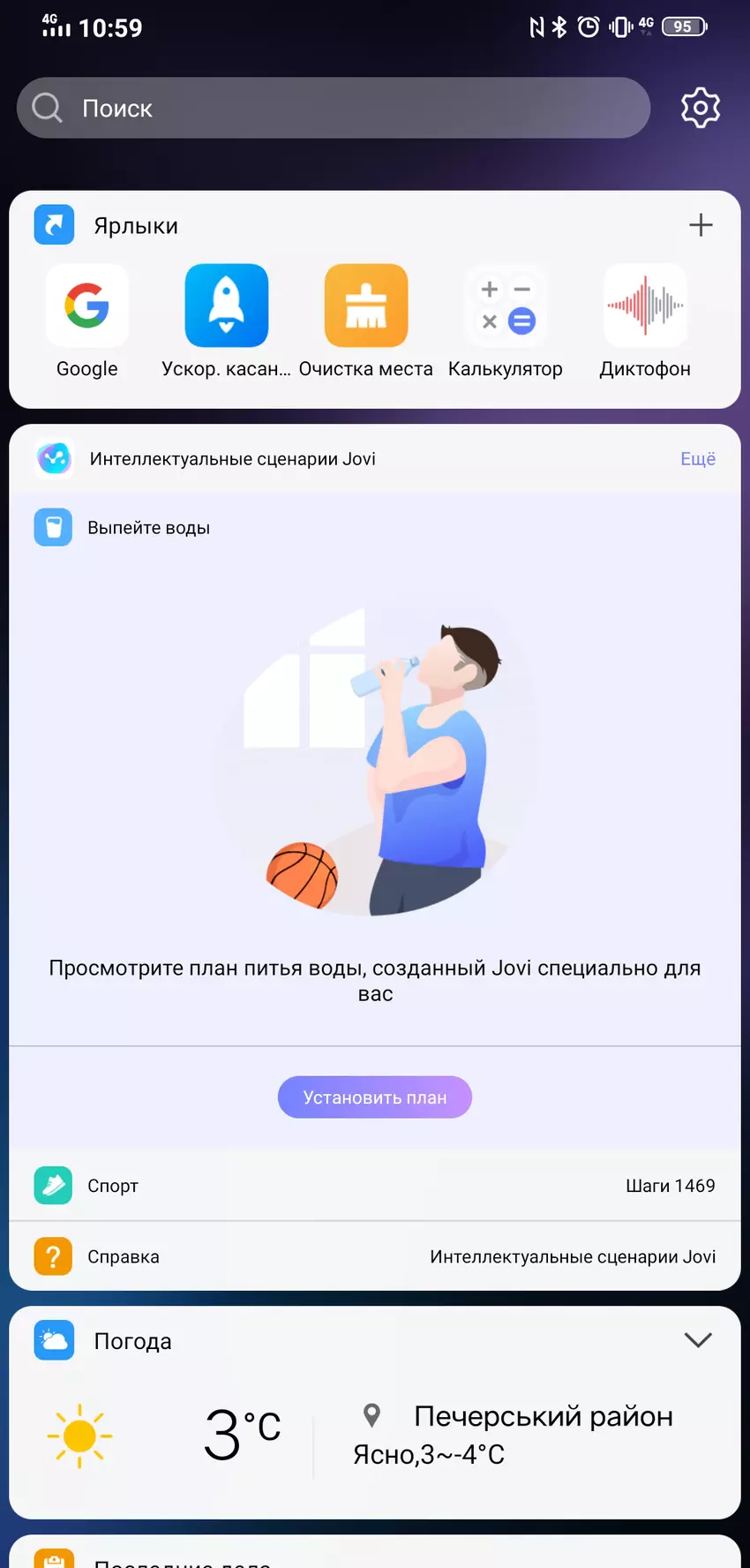Tap Установить план button
The width and height of the screenshot is (750, 1568).
pos(375,1097)
